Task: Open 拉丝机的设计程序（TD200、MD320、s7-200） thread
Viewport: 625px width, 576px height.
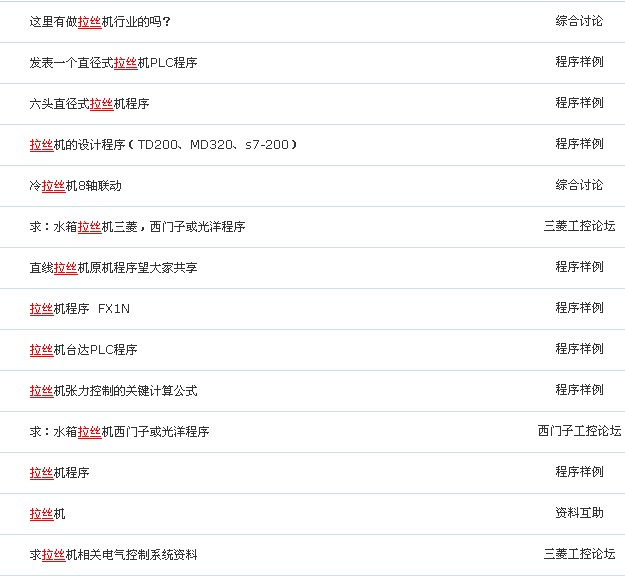Action: [163, 144]
